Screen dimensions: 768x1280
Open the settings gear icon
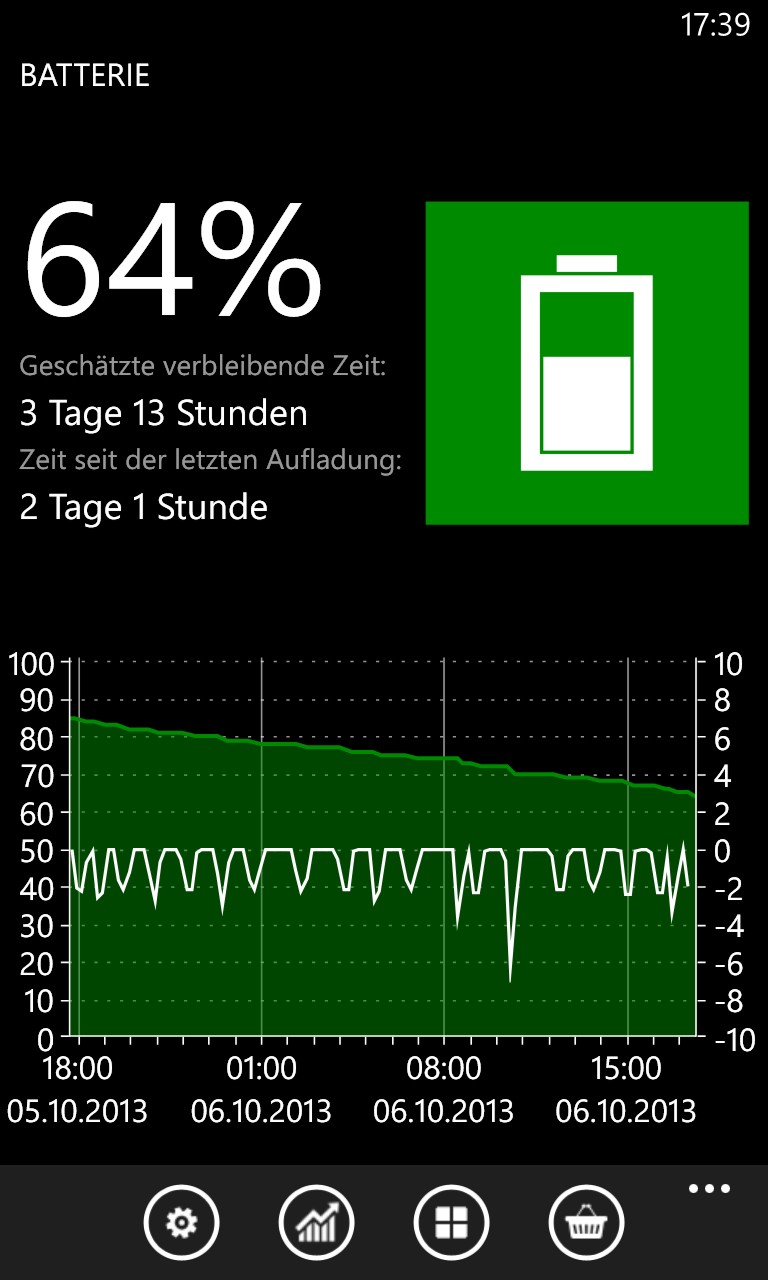click(x=182, y=1222)
